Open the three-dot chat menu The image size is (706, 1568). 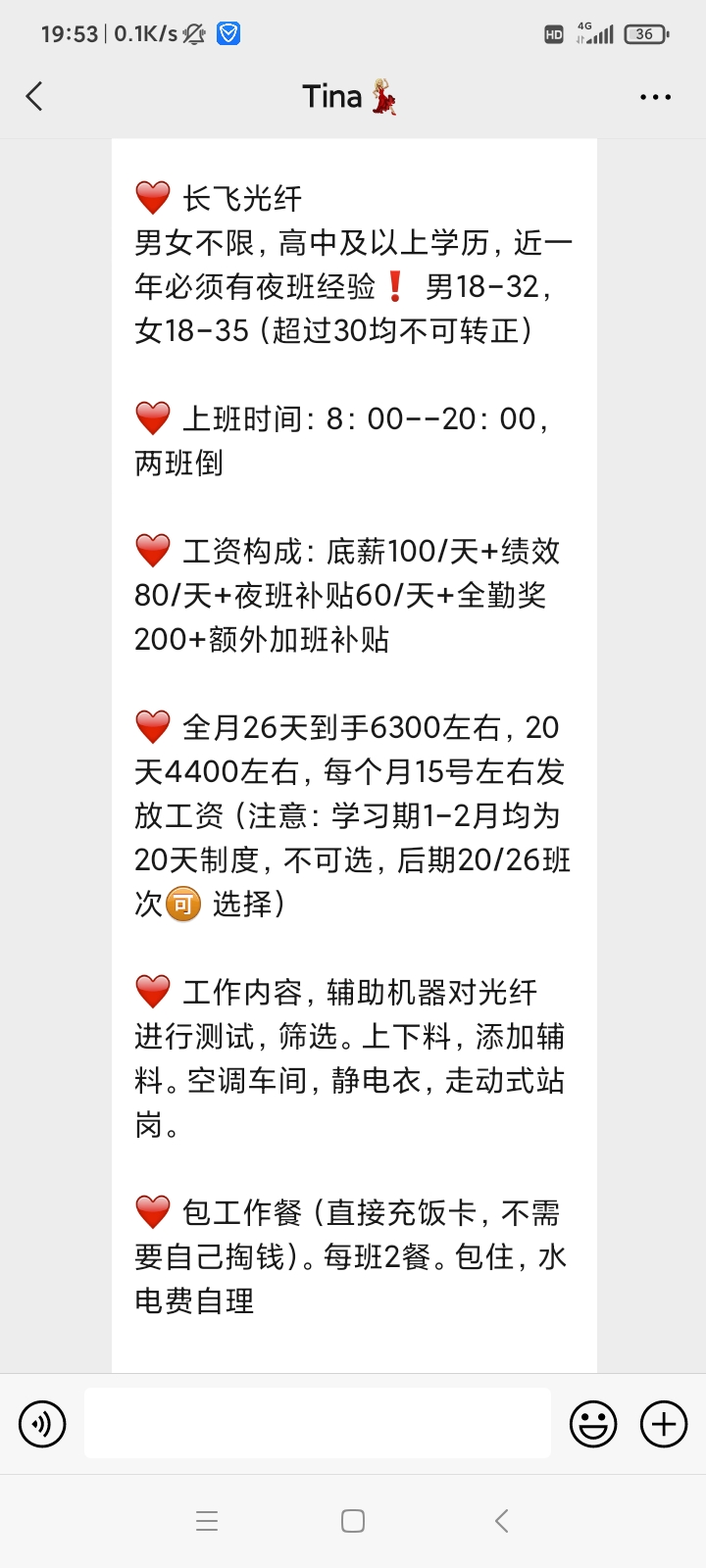tap(655, 97)
